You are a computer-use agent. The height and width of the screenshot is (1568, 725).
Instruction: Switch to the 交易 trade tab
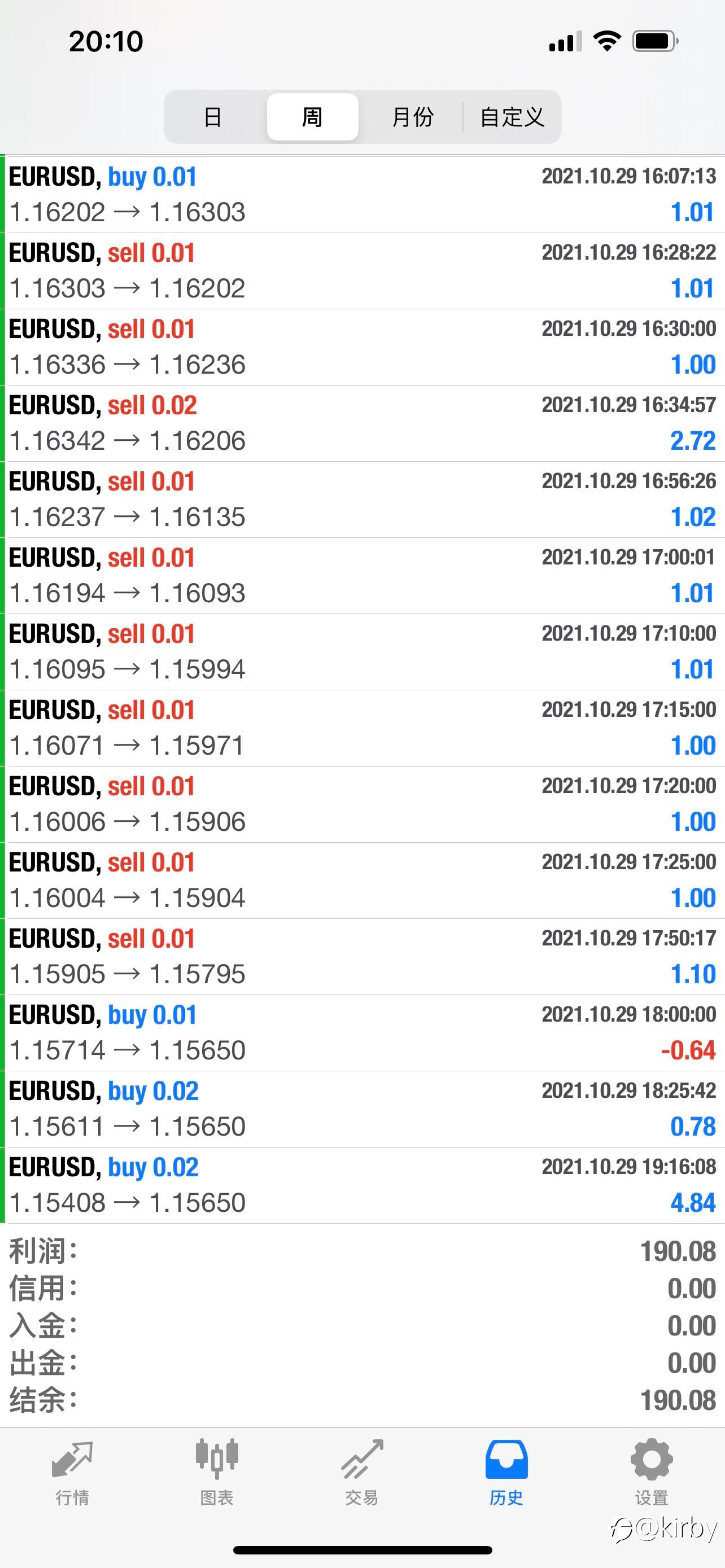(361, 1472)
